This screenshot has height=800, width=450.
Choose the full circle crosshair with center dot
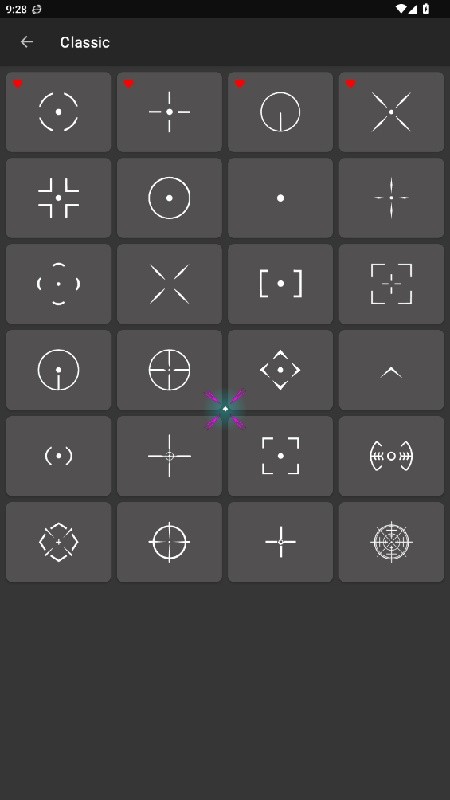pyautogui.click(x=169, y=198)
